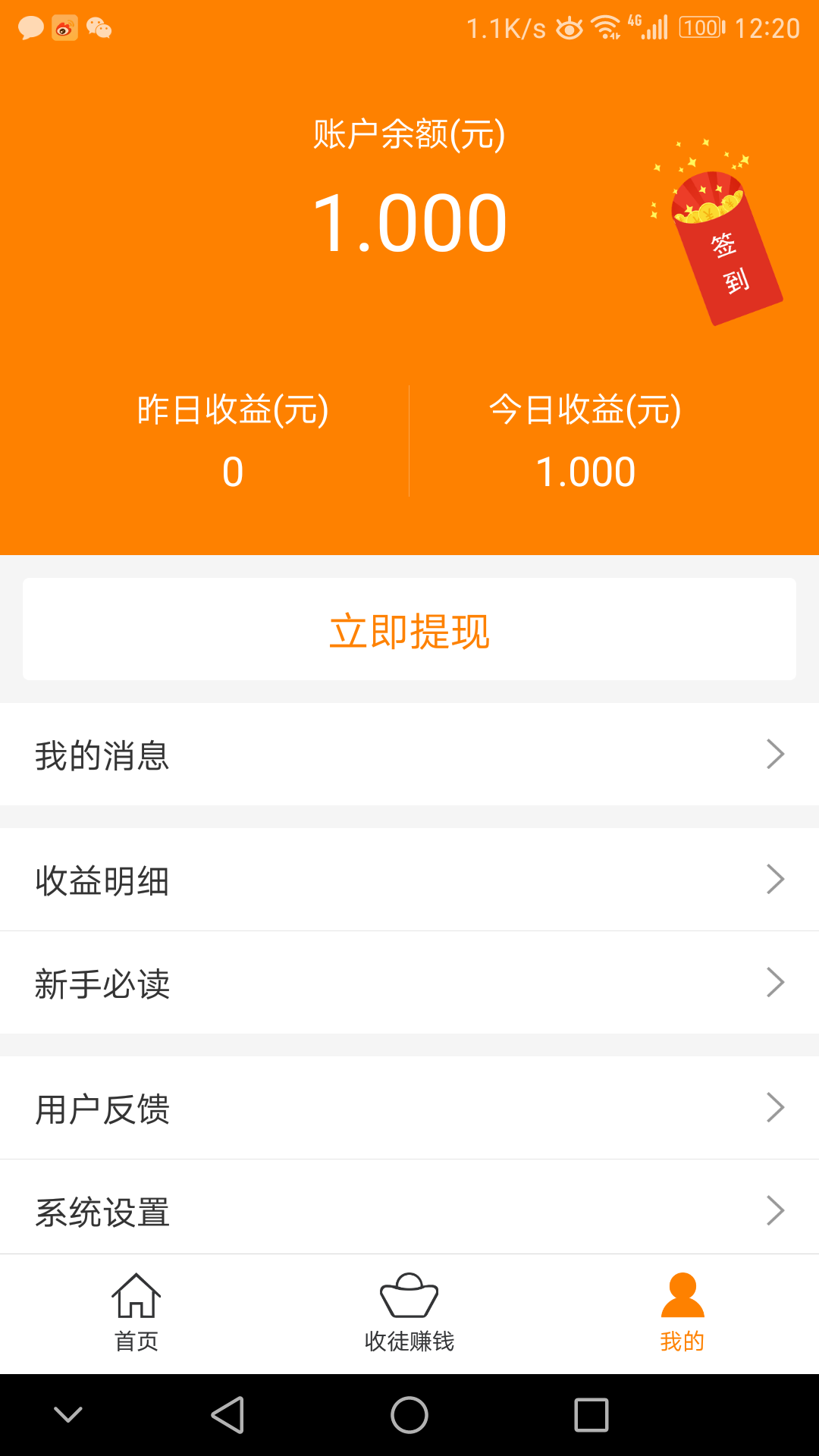819x1456 pixels.
Task: Open recent apps from the navigation bar
Action: tap(591, 1415)
